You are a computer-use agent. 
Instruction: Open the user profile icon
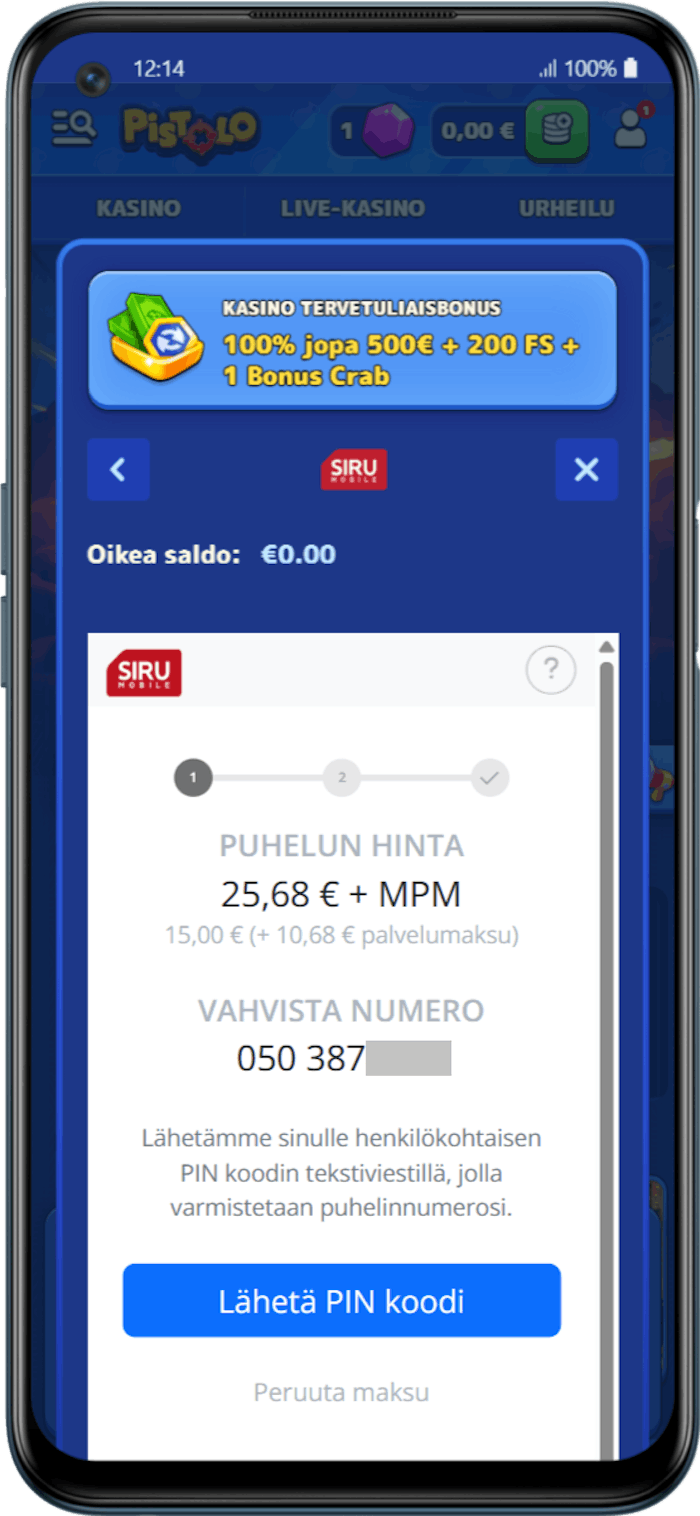click(x=630, y=129)
